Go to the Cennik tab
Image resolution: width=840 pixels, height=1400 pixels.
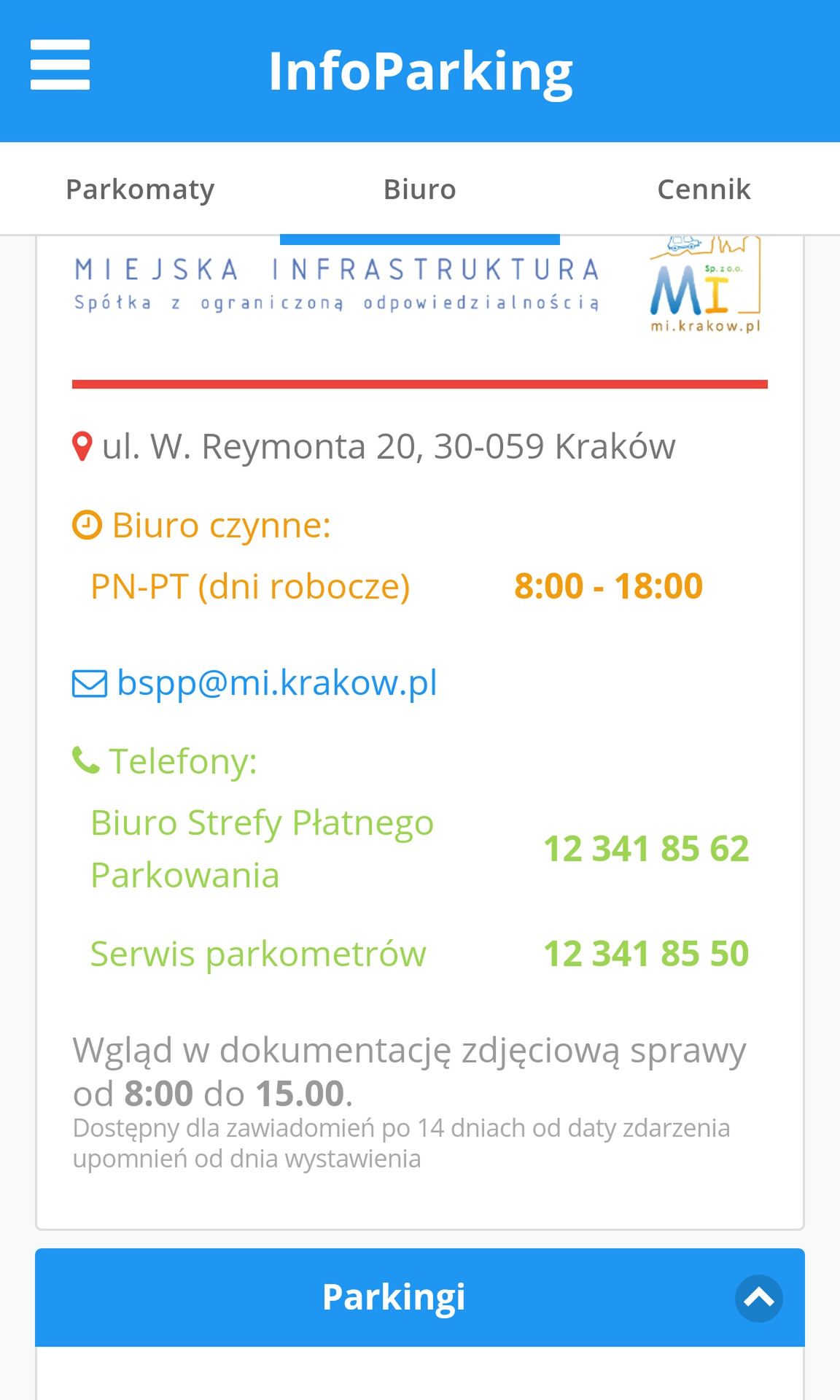tap(704, 189)
